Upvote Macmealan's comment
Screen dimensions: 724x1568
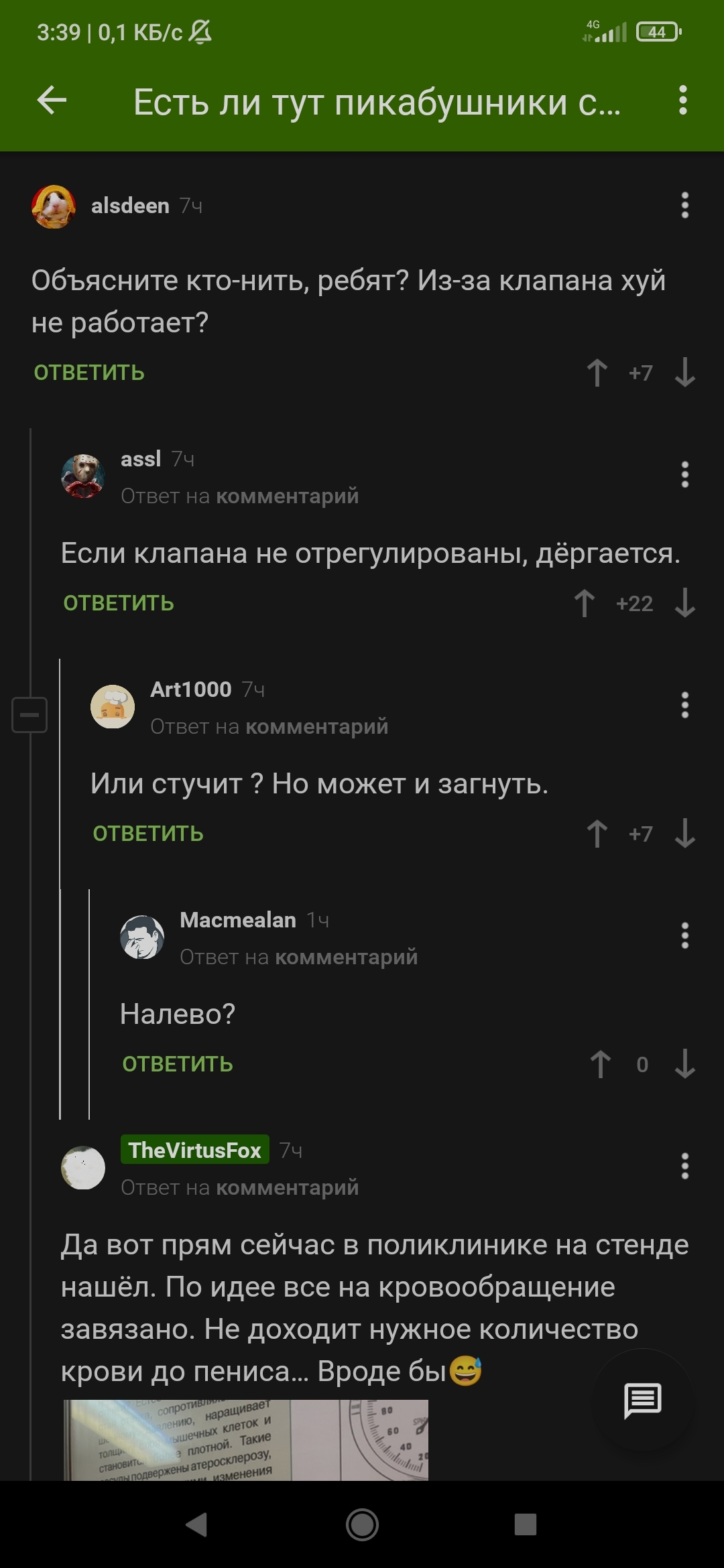(x=600, y=1064)
